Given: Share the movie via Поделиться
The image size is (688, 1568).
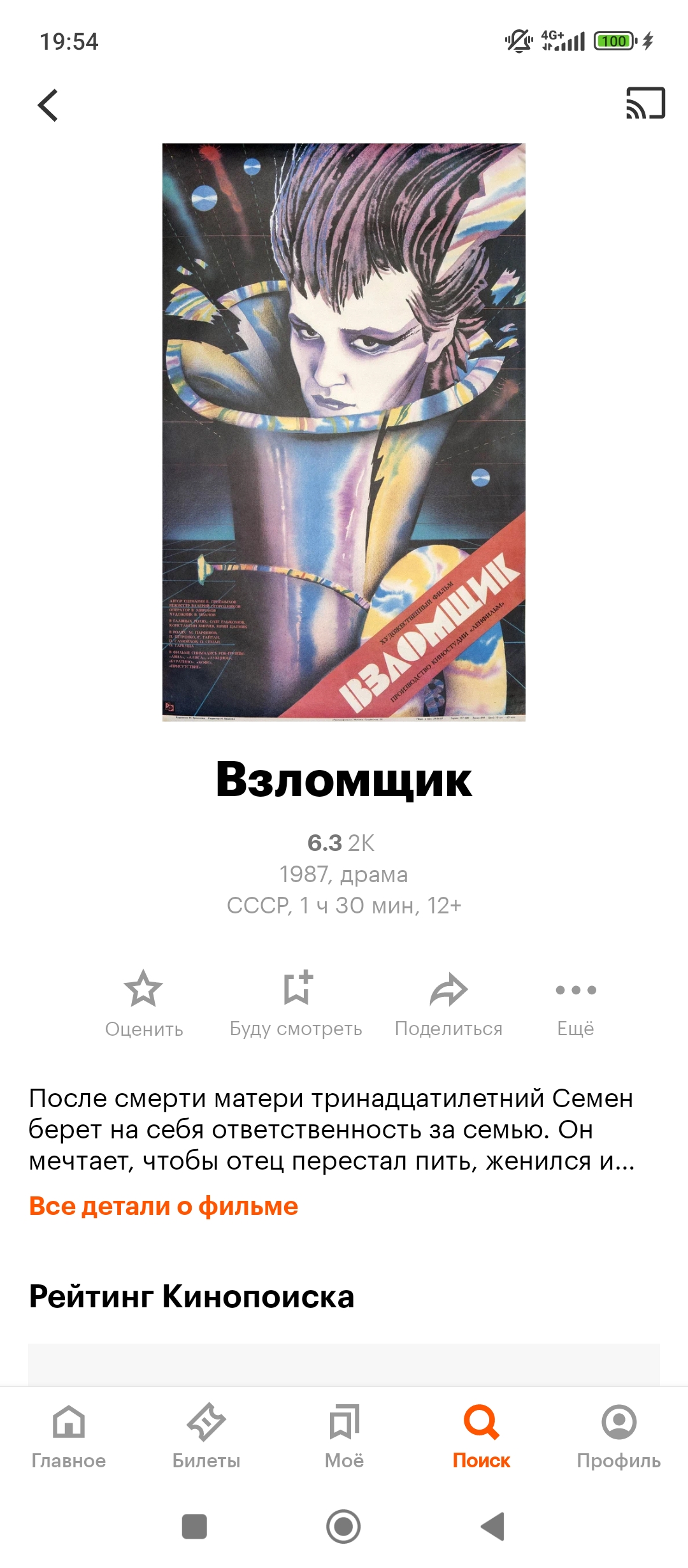Looking at the screenshot, I should (x=448, y=1004).
